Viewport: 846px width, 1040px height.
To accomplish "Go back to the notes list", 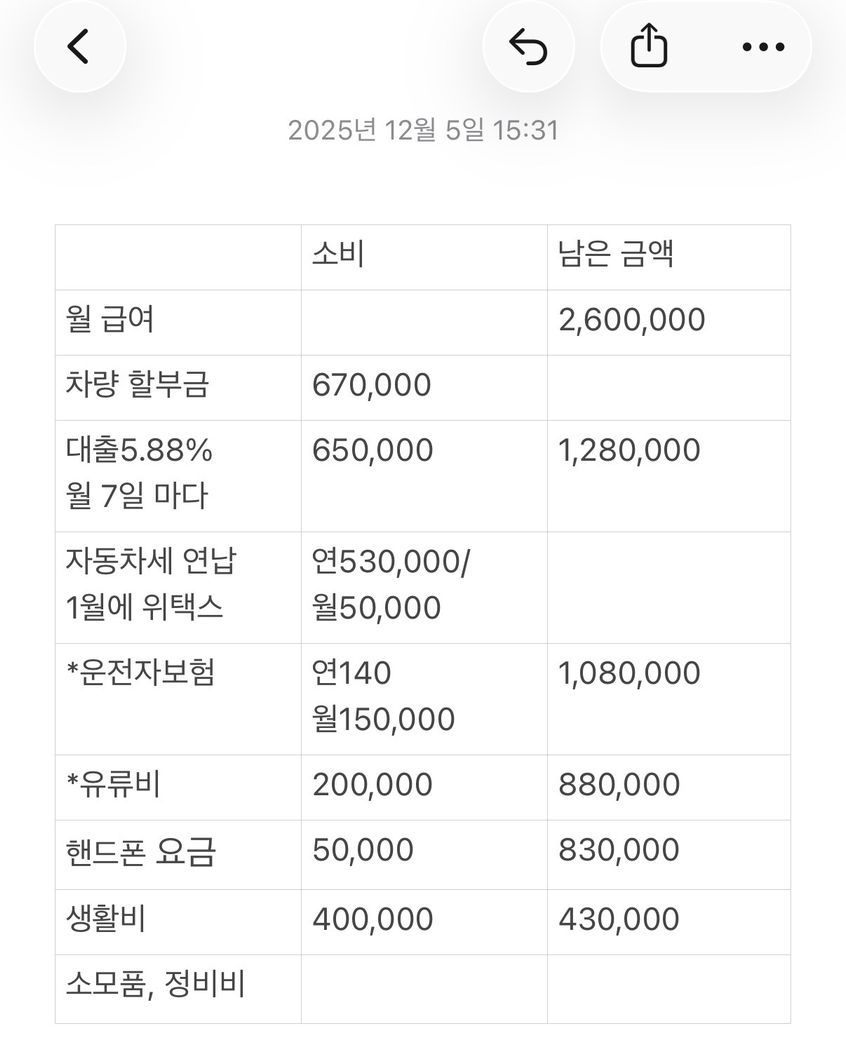I will click(x=79, y=47).
